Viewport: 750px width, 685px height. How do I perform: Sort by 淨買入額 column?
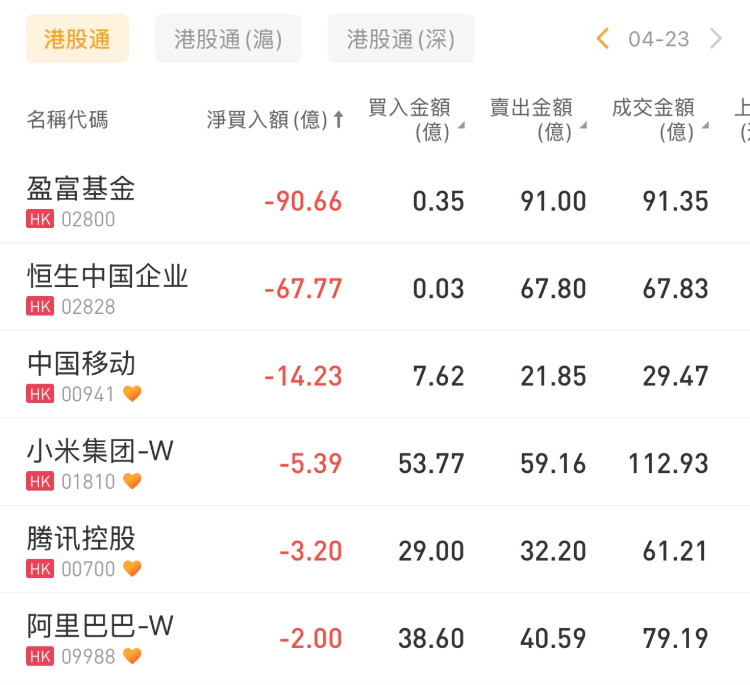pyautogui.click(x=275, y=120)
